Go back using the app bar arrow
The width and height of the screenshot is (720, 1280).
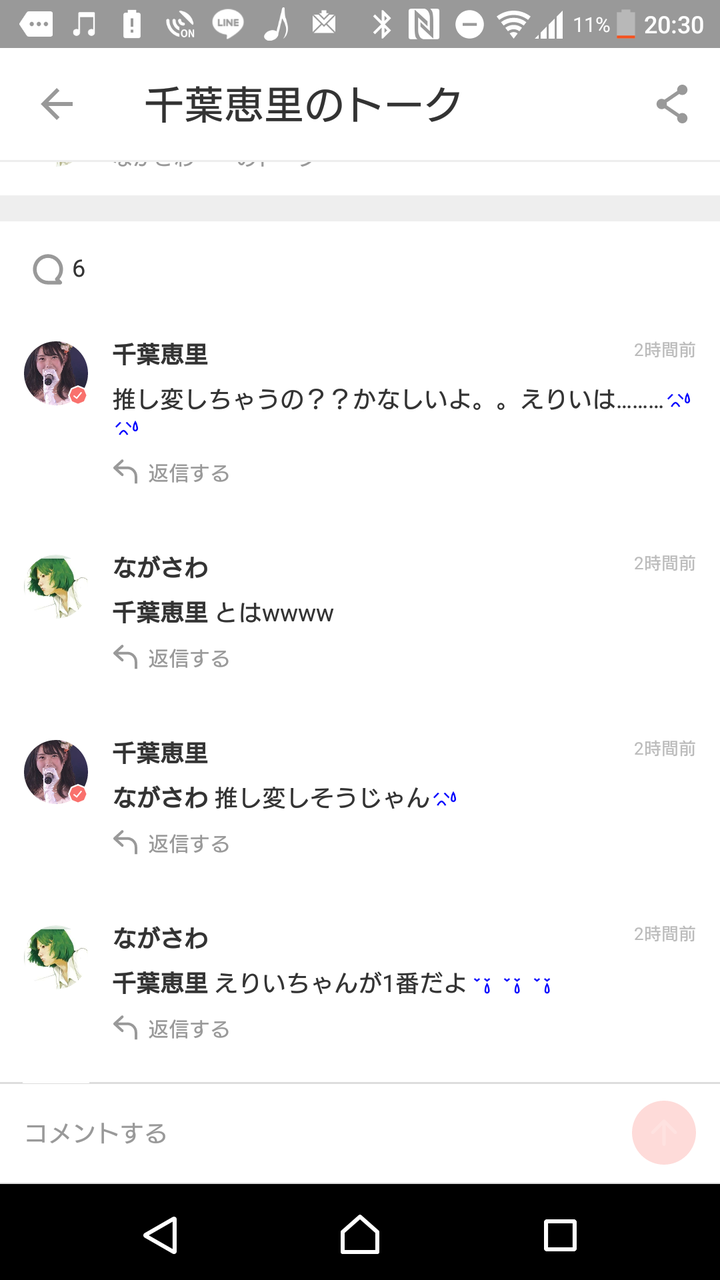pos(57,104)
